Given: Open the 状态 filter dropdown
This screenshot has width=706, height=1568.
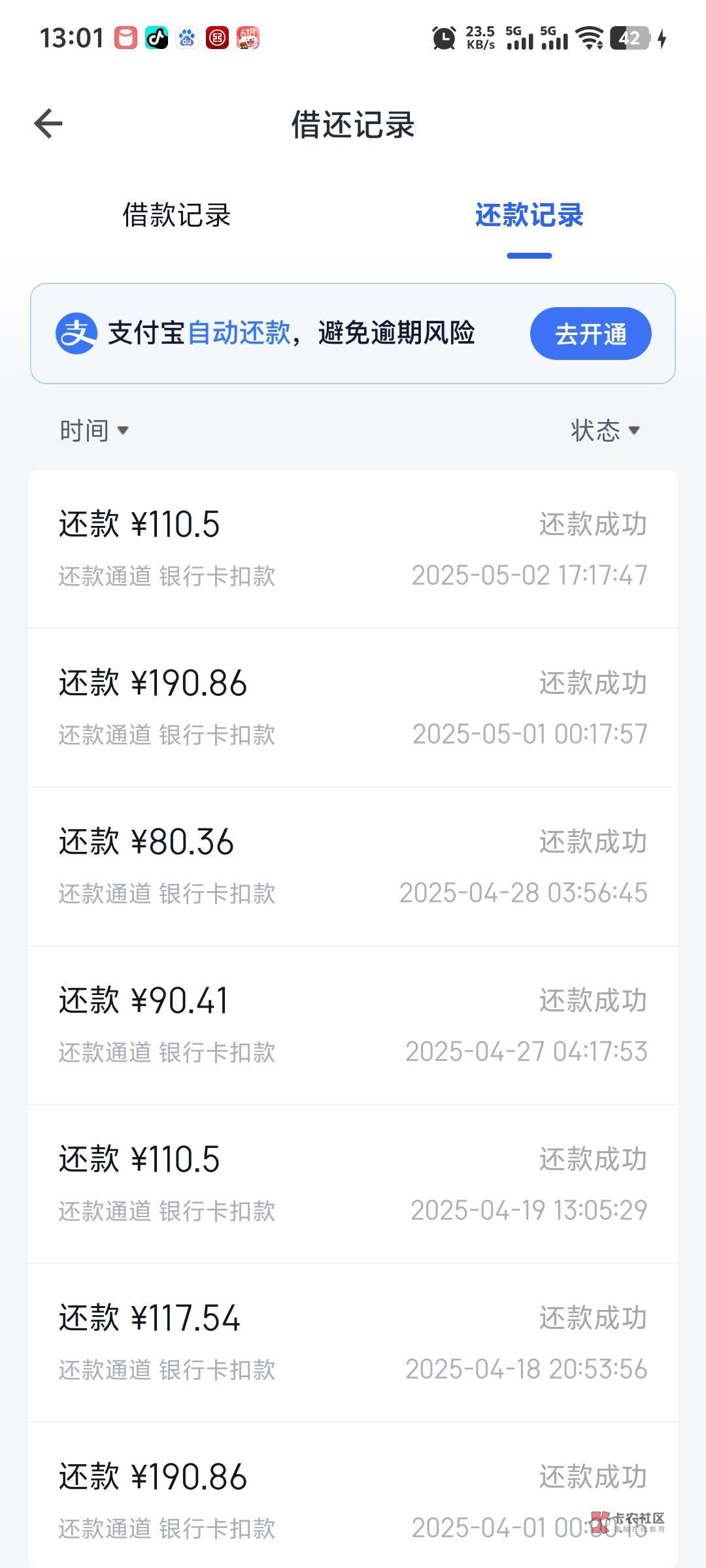Looking at the screenshot, I should [x=605, y=431].
